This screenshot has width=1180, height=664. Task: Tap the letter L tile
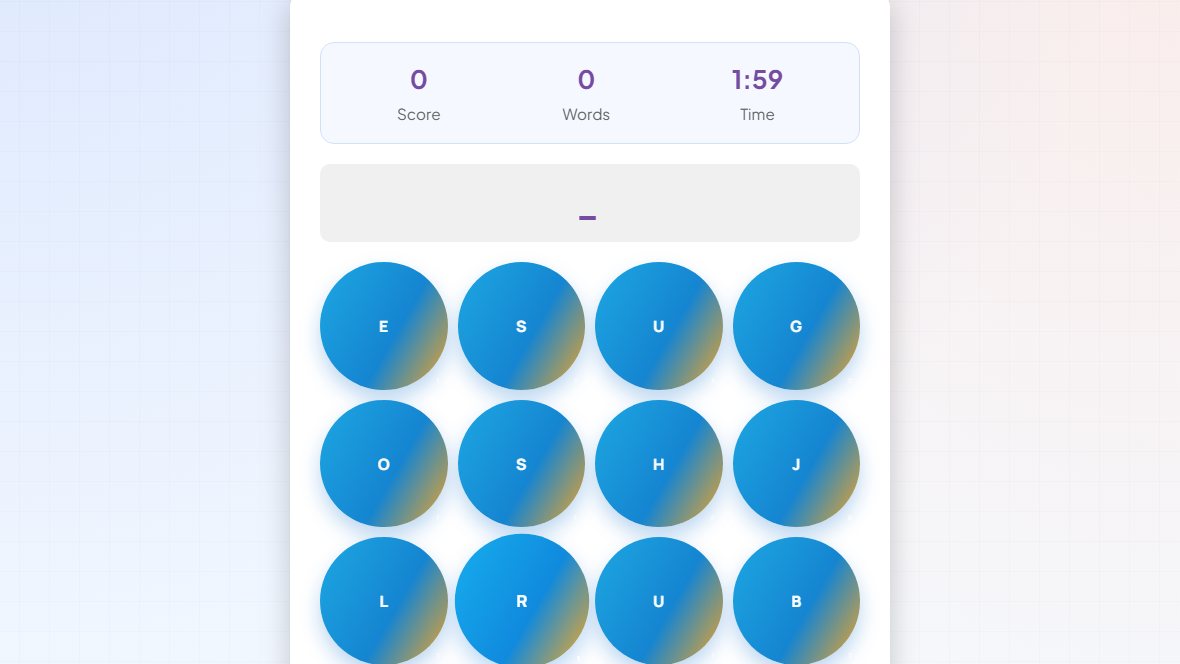383,601
